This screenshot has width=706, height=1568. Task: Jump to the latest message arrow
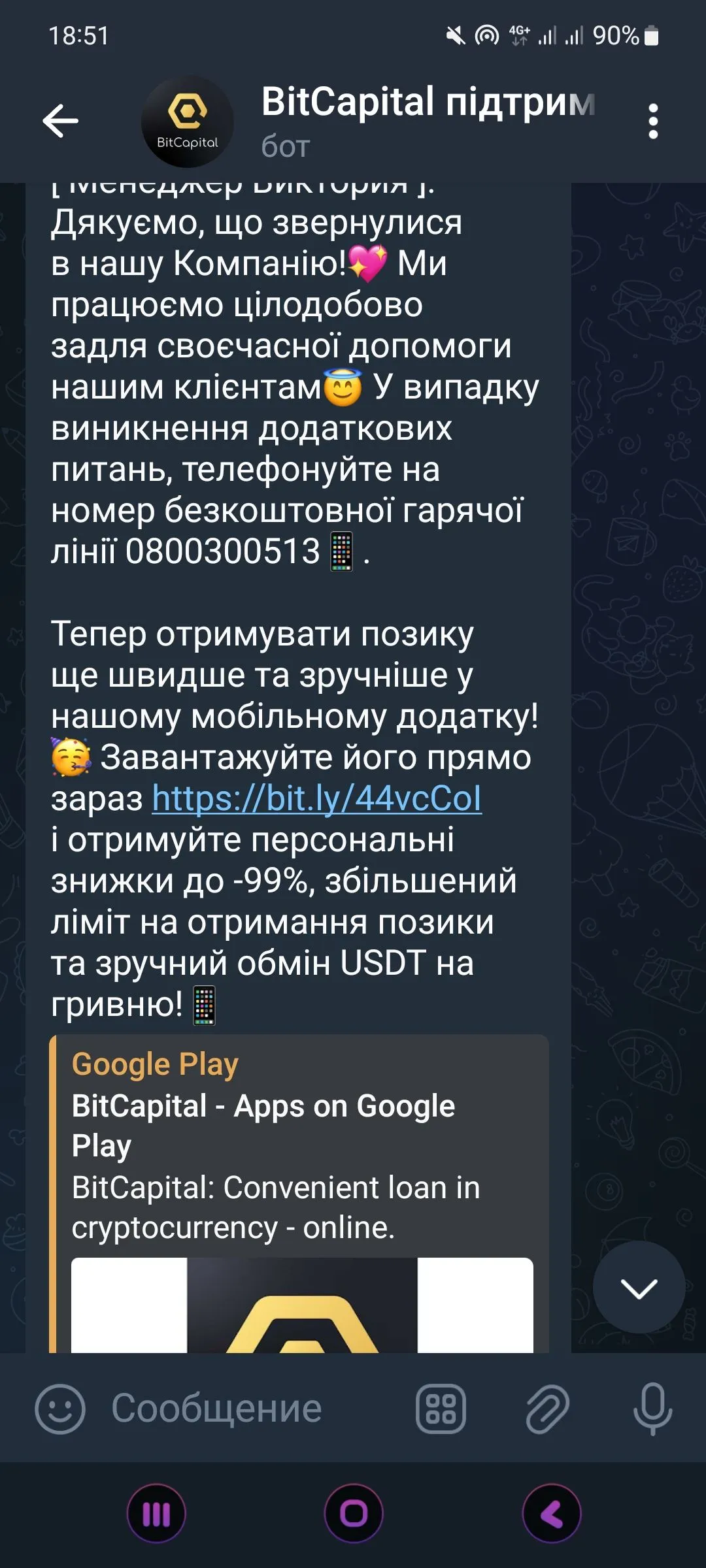pos(639,1288)
